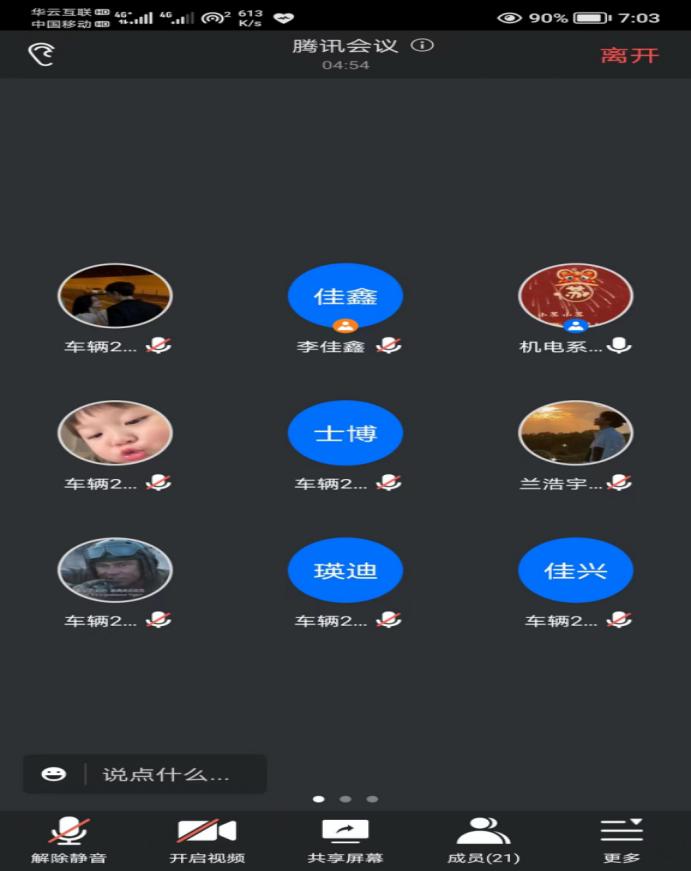Screen dimensions: 691x871
Task: Select participant 李佳鑫's tile
Action: click(x=345, y=297)
